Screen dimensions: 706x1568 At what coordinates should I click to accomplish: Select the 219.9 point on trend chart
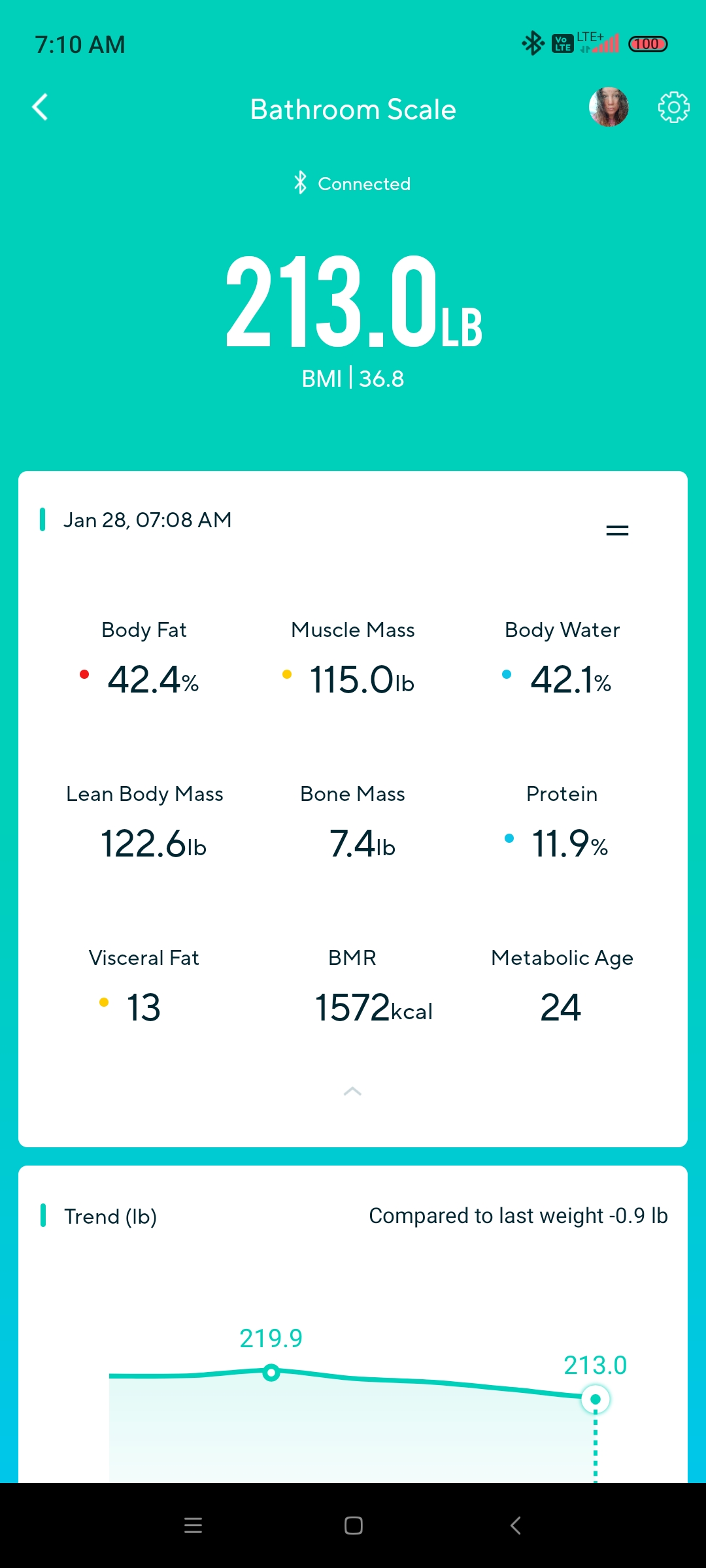(271, 1373)
